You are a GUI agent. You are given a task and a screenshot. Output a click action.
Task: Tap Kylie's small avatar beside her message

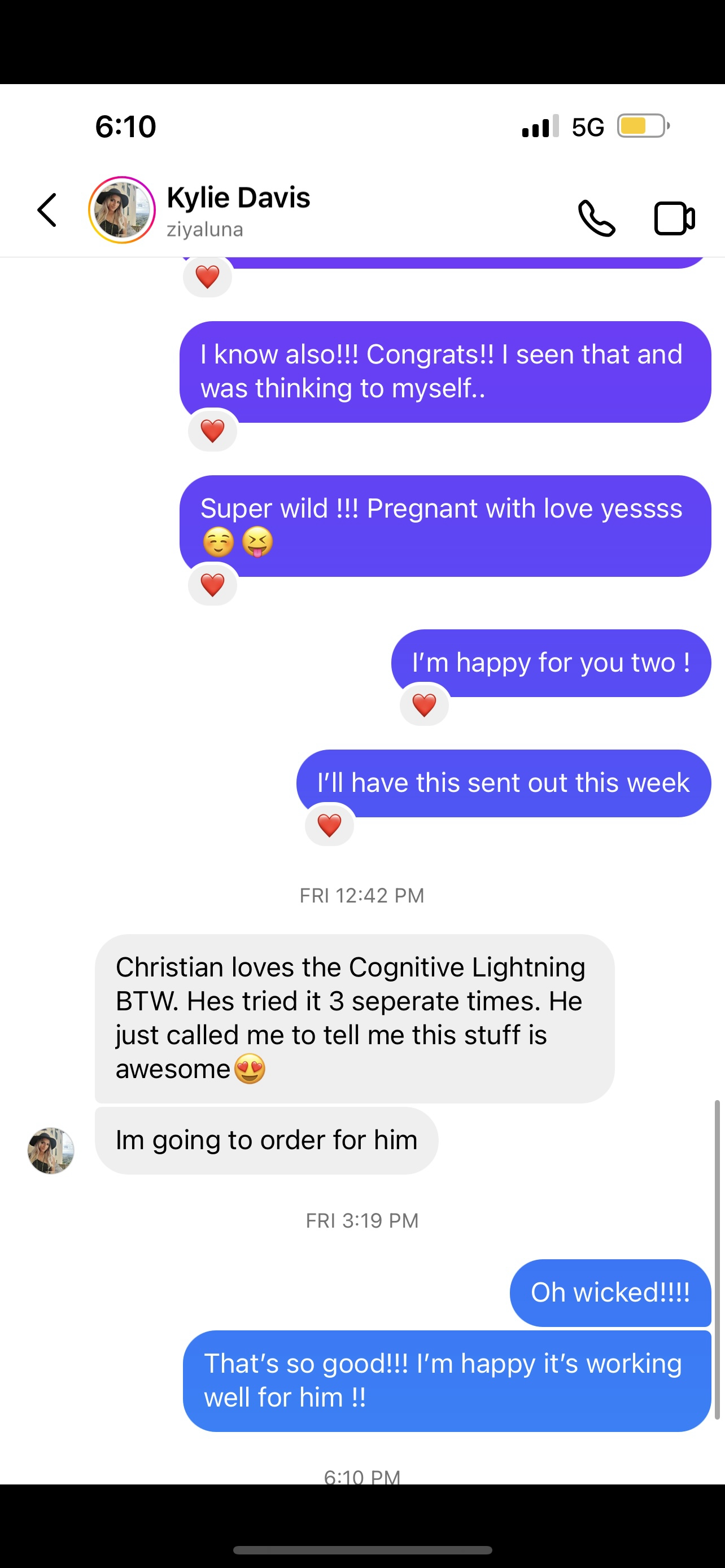[x=50, y=1150]
